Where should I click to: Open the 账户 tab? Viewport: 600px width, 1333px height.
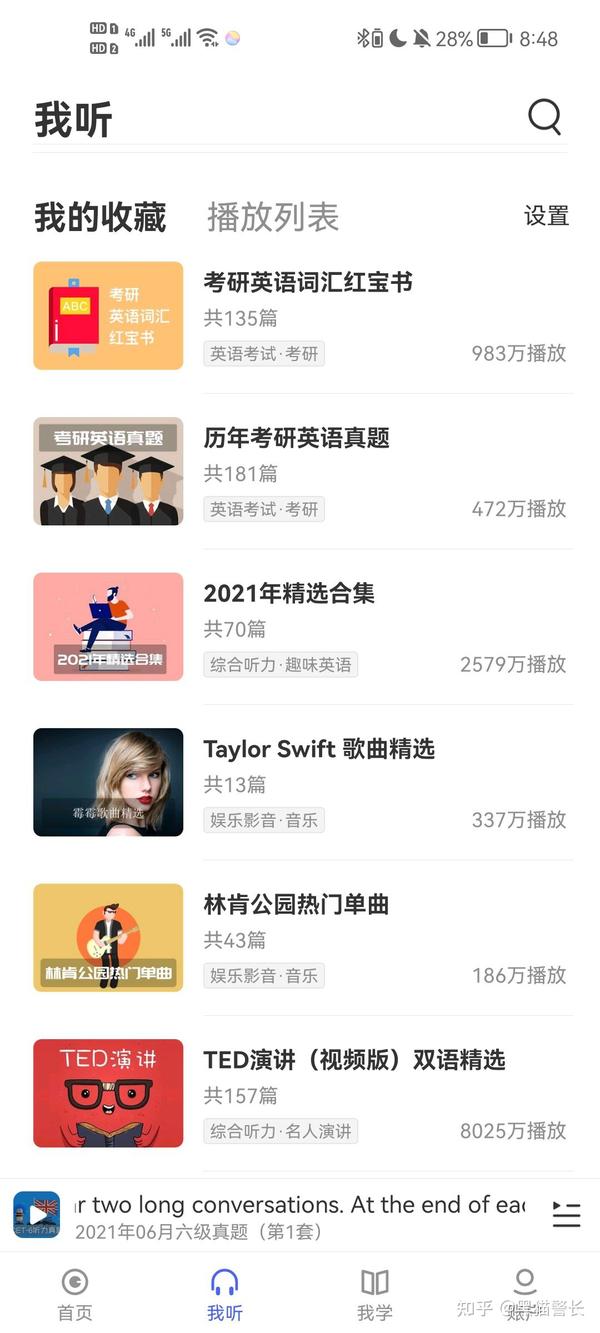click(524, 1294)
